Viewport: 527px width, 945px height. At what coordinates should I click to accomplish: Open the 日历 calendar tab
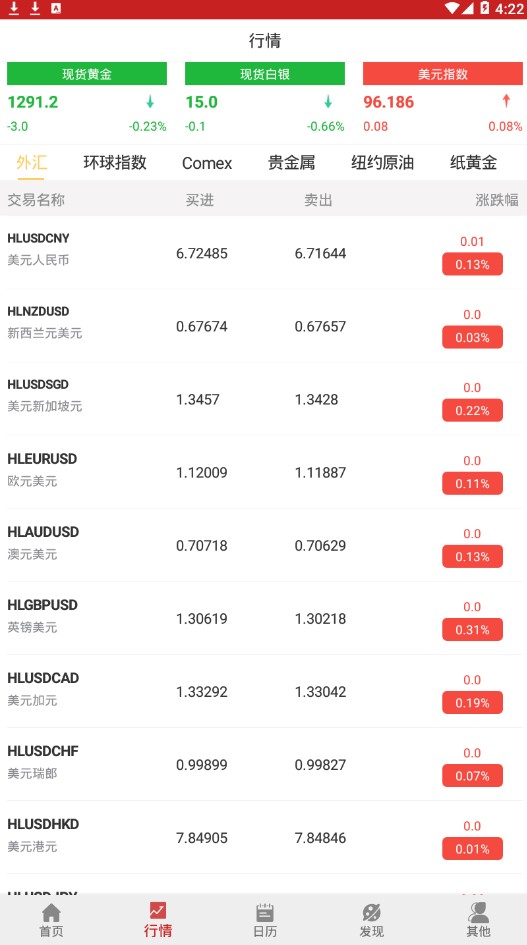point(265,920)
